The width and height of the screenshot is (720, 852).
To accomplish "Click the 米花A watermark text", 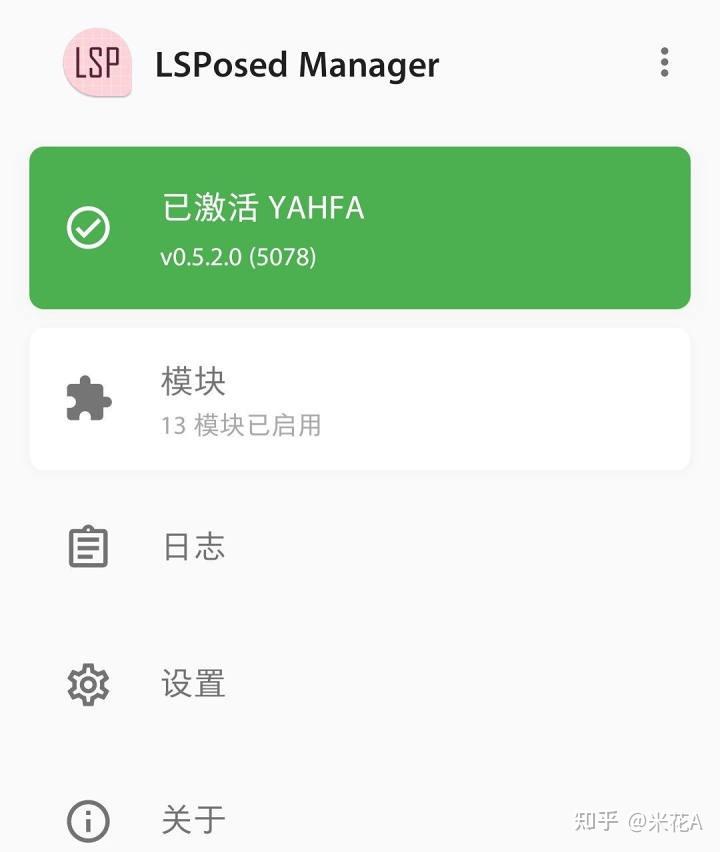I will click(666, 818).
